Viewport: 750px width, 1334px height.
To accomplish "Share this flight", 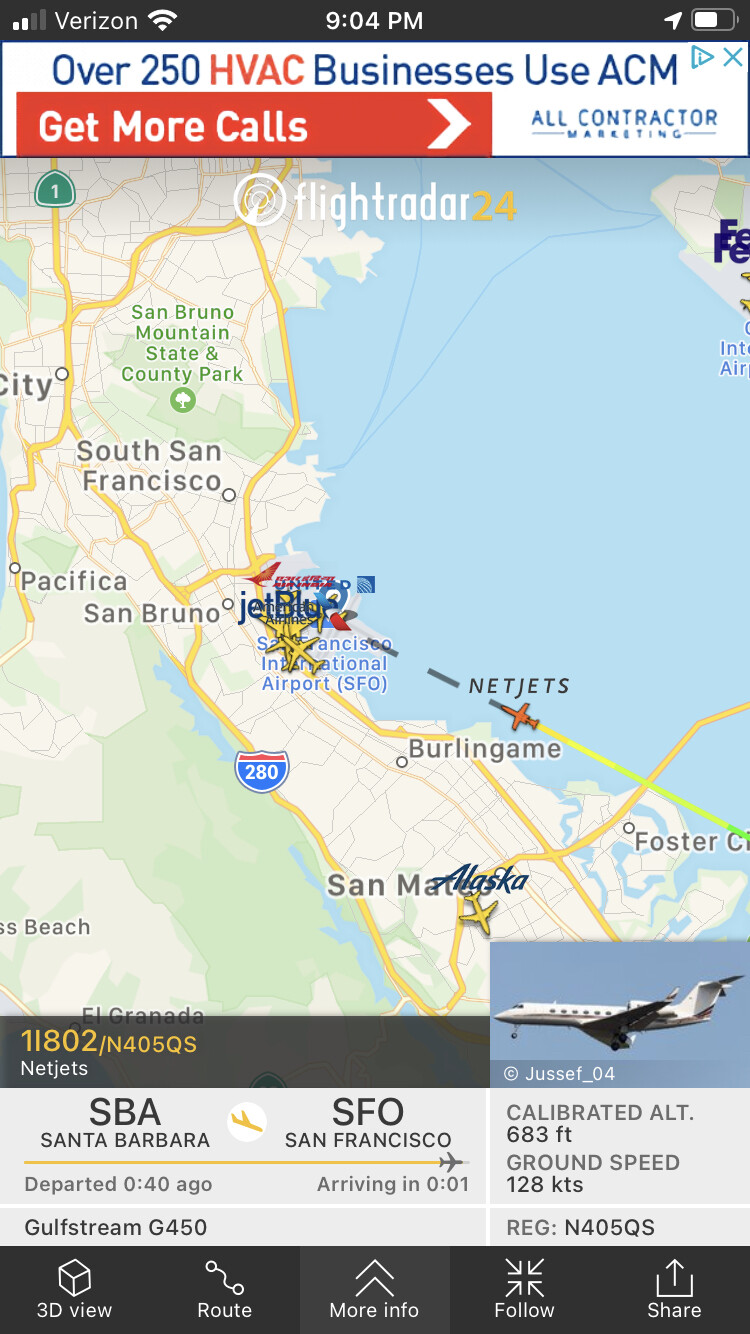I will coord(674,1289).
